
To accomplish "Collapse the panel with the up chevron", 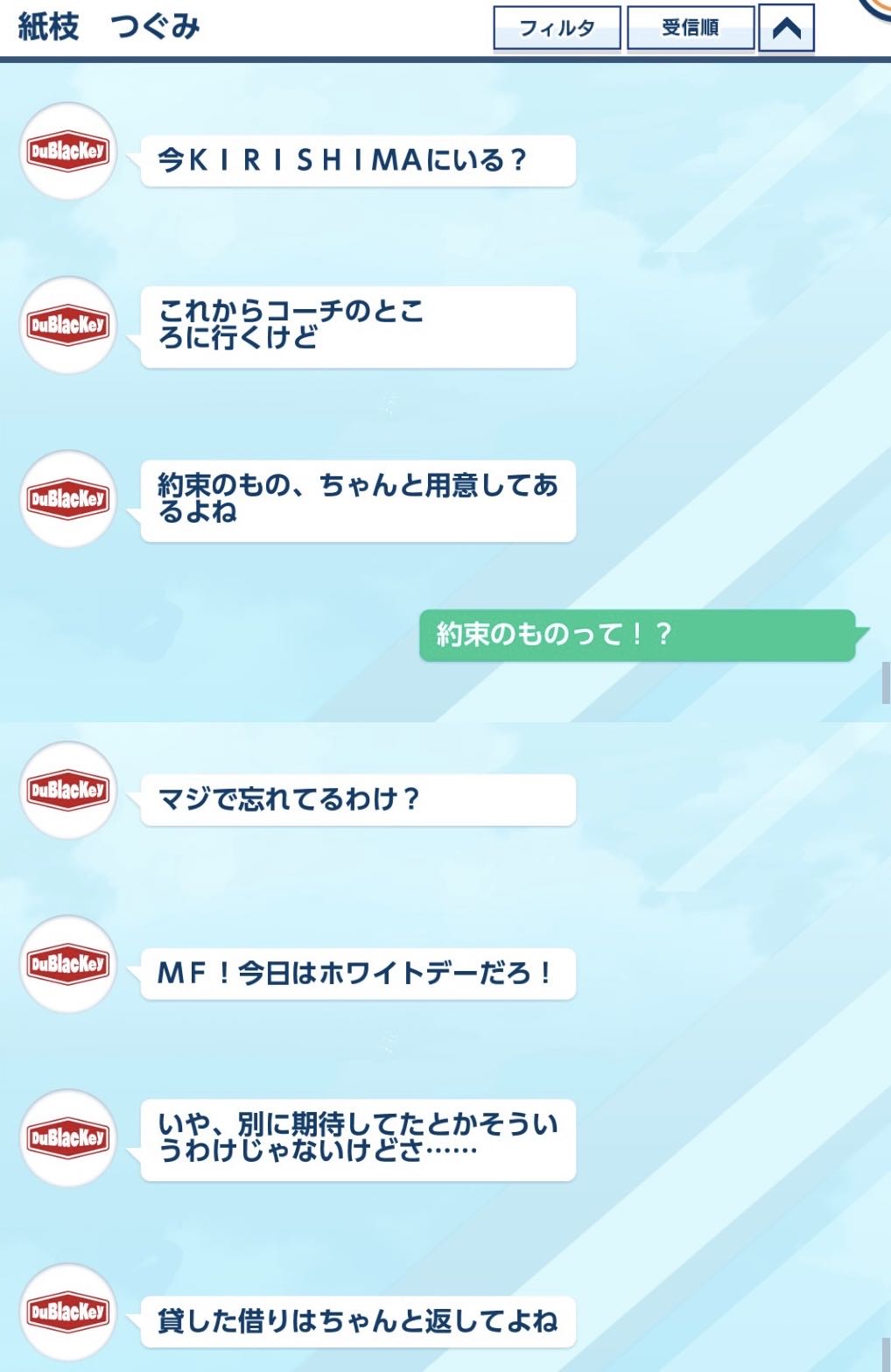I will pyautogui.click(x=786, y=29).
